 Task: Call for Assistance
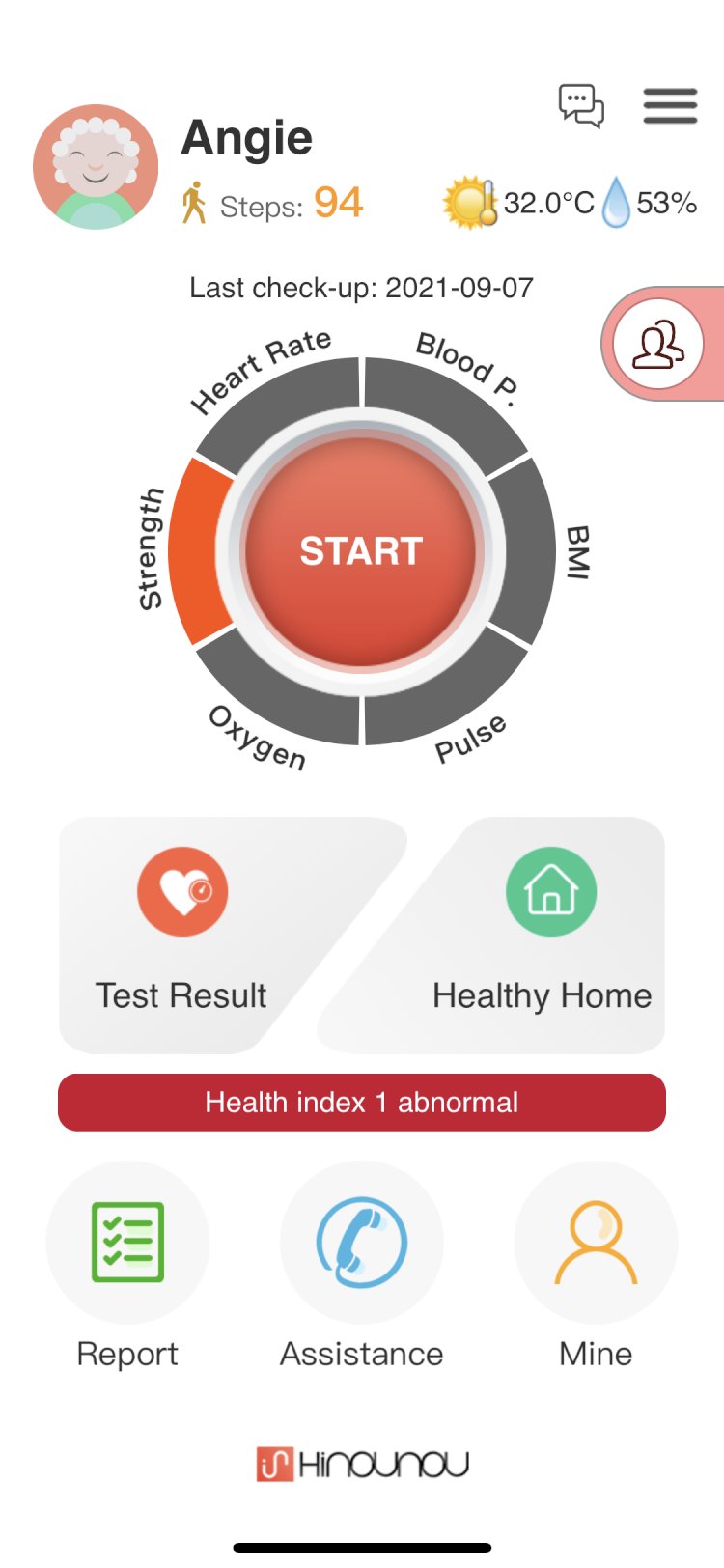[x=362, y=1265]
